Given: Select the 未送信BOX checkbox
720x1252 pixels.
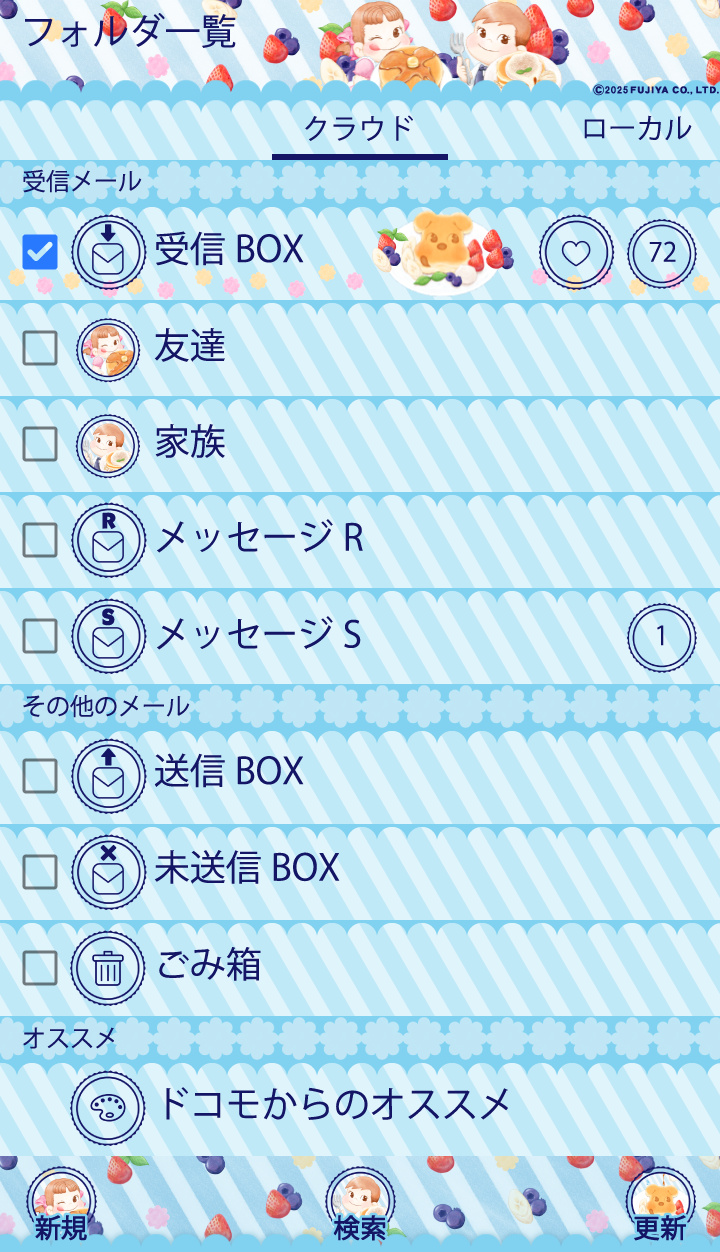Looking at the screenshot, I should 40,872.
